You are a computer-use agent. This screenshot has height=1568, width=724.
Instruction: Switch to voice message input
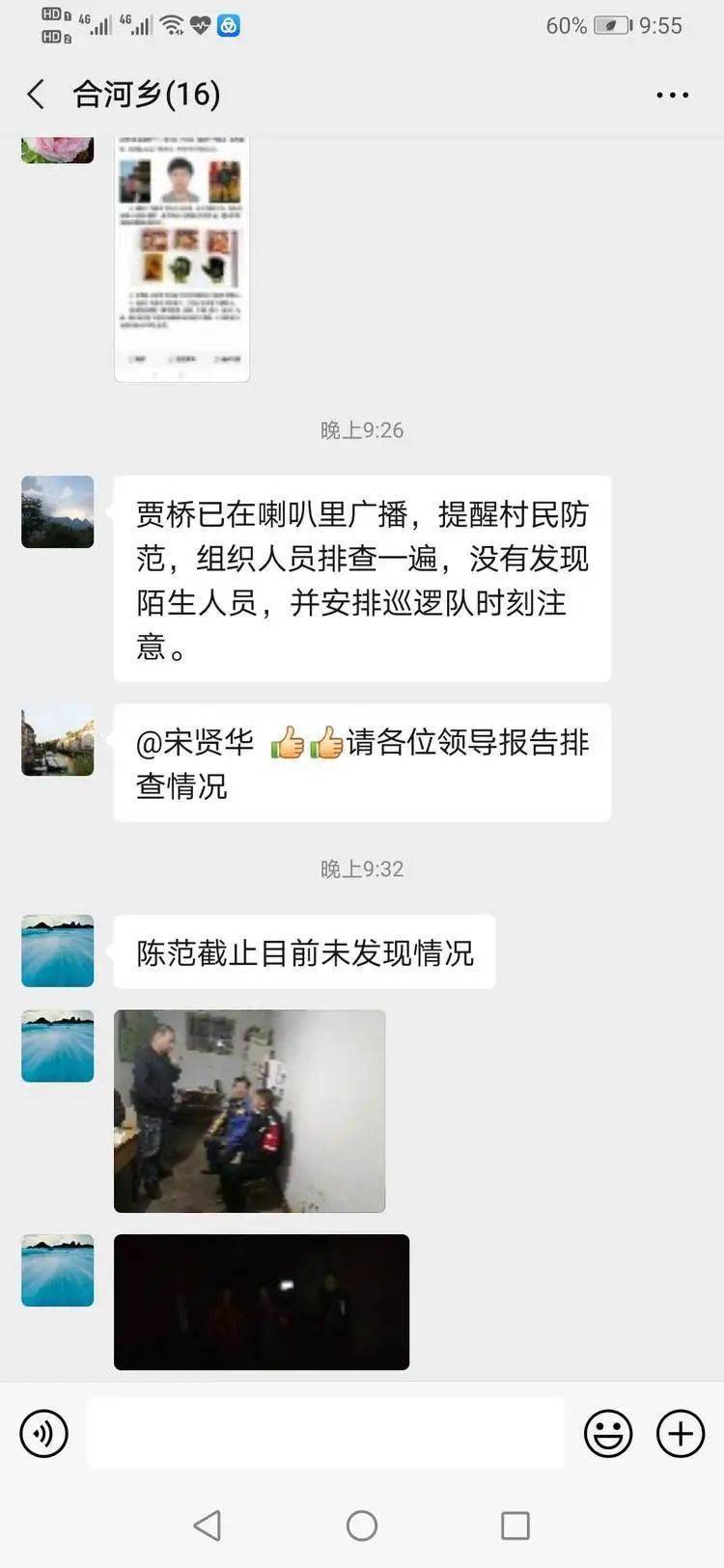(44, 1434)
